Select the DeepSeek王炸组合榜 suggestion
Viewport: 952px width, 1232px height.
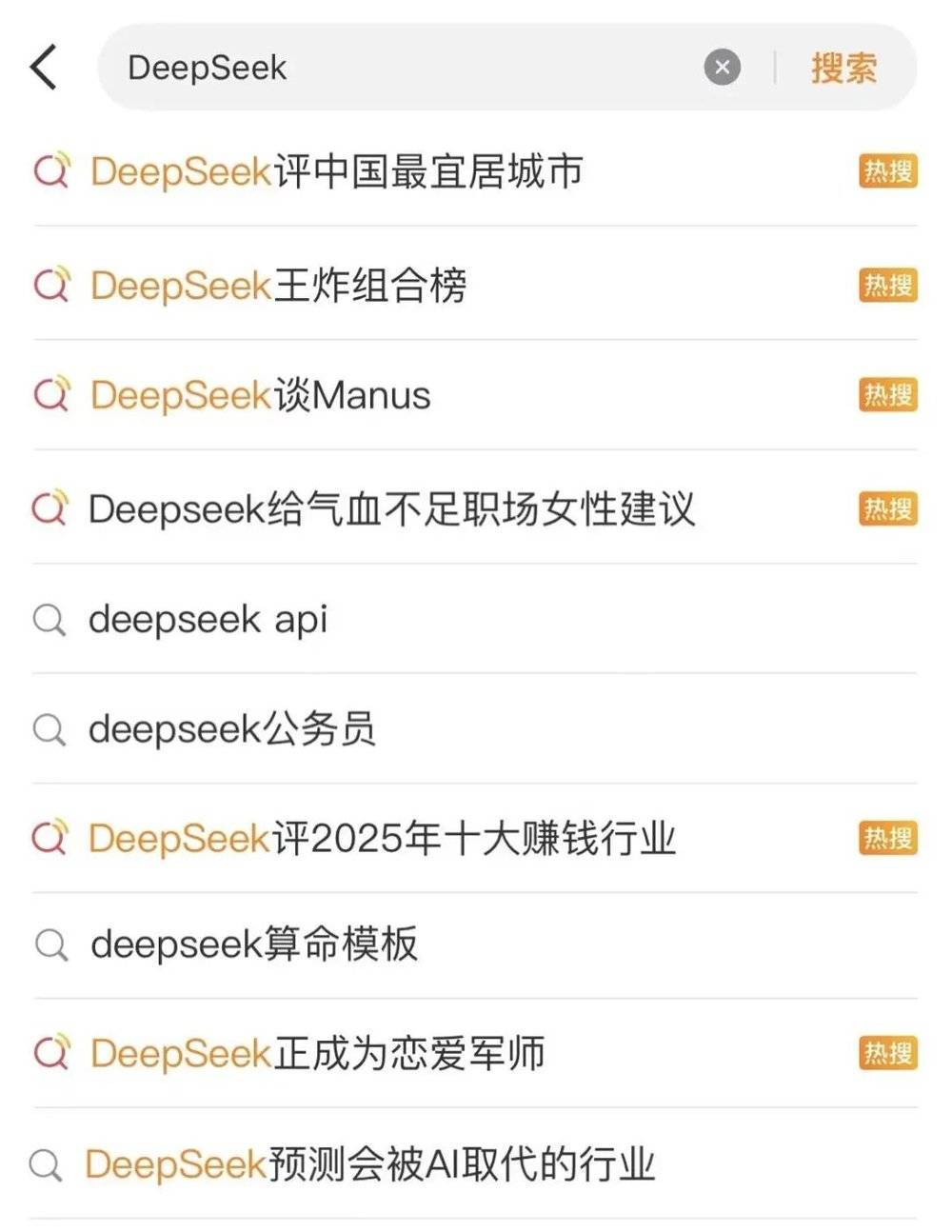click(278, 286)
